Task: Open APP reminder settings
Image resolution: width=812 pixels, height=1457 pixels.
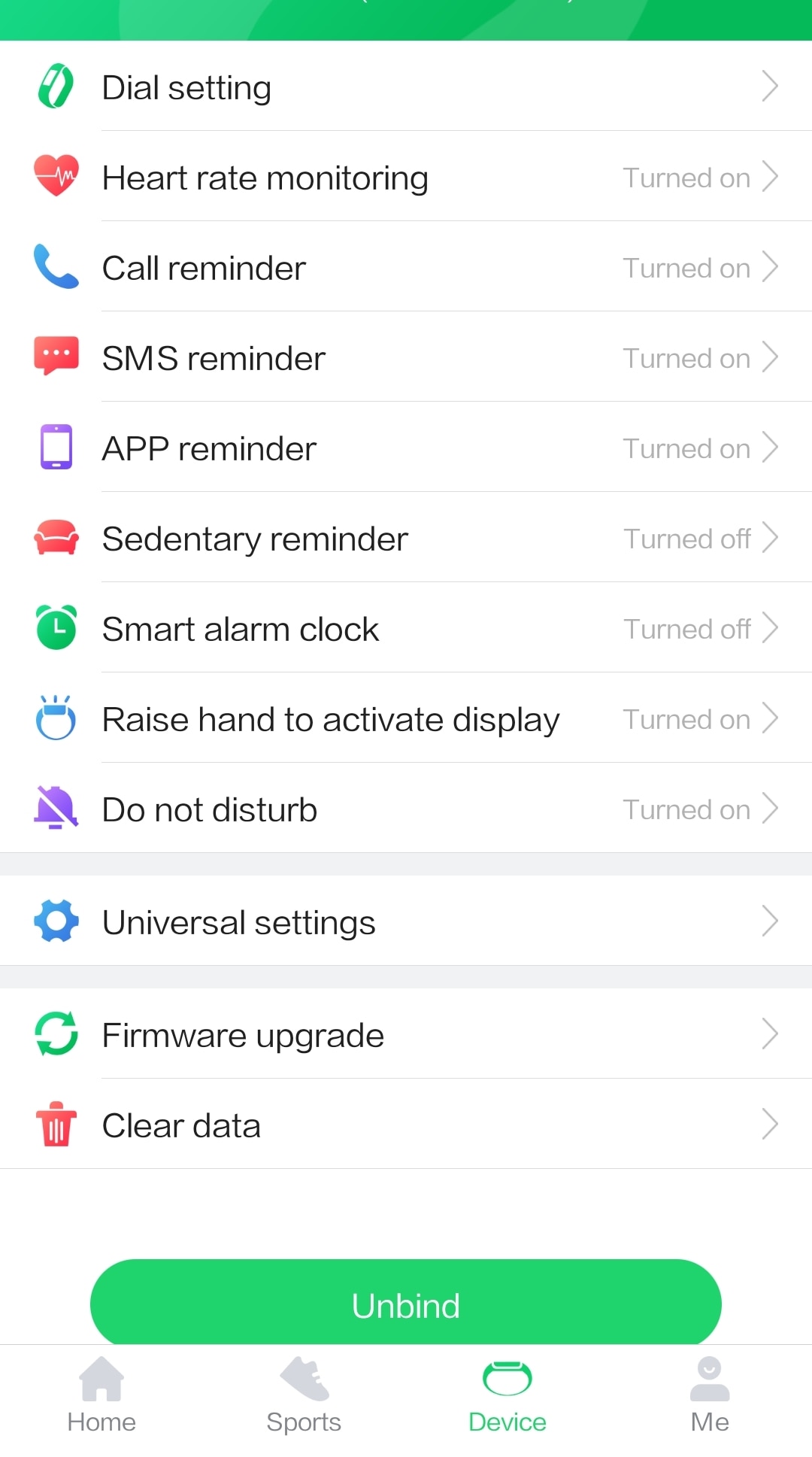Action: coord(406,447)
